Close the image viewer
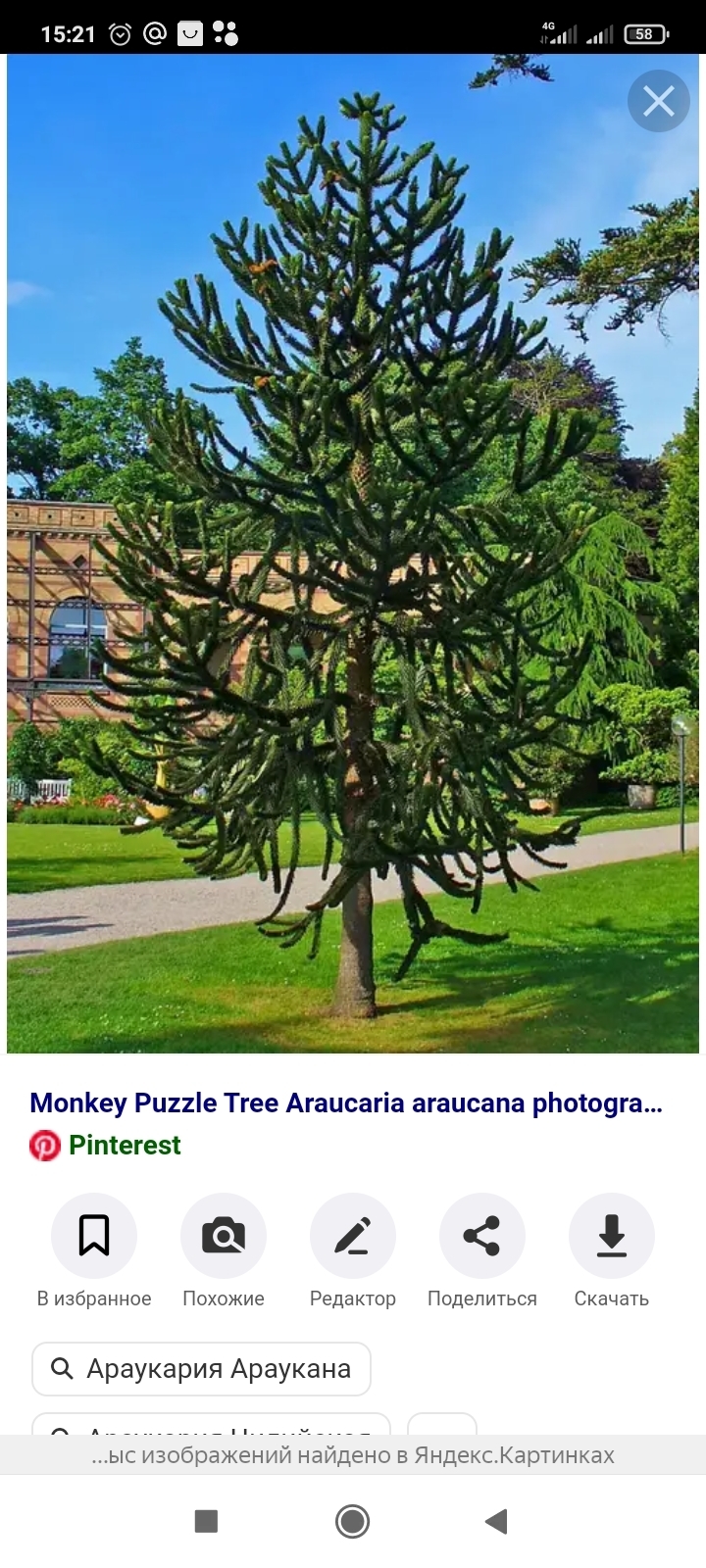 point(658,101)
